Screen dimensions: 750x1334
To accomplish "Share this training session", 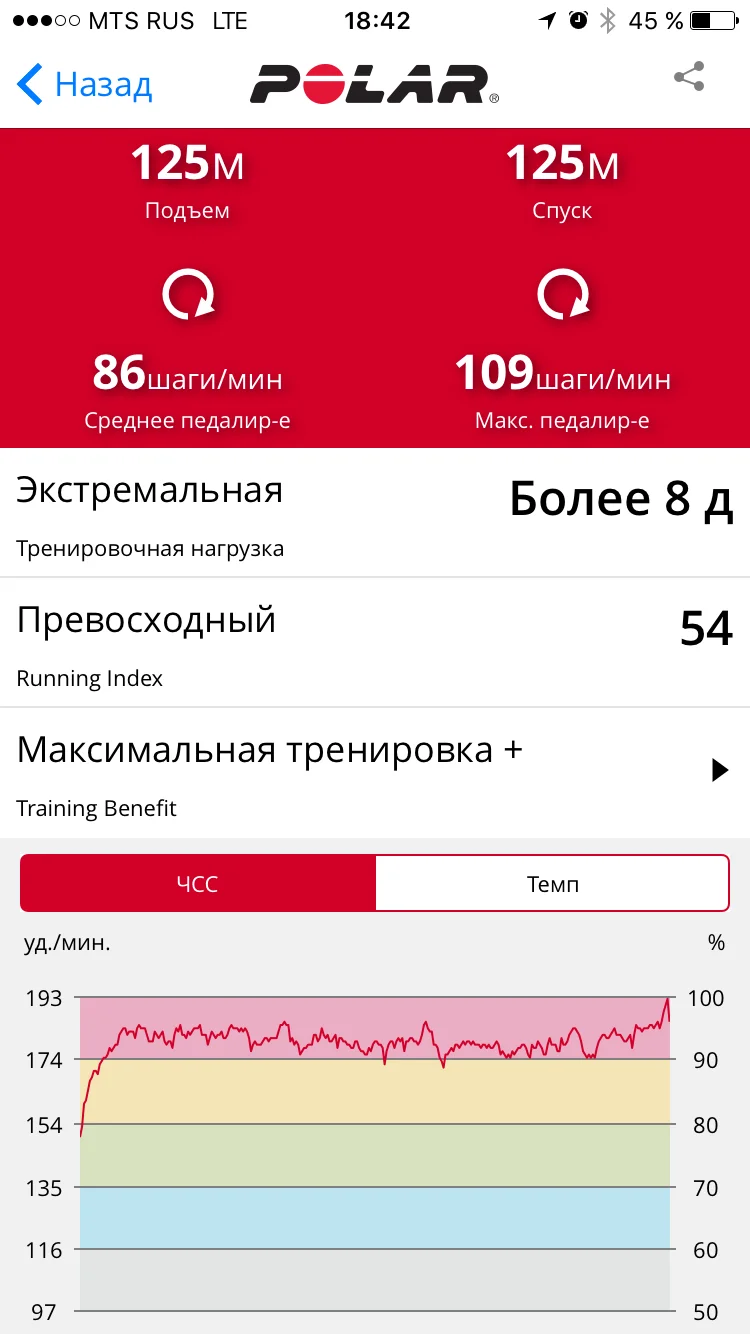I will [689, 78].
